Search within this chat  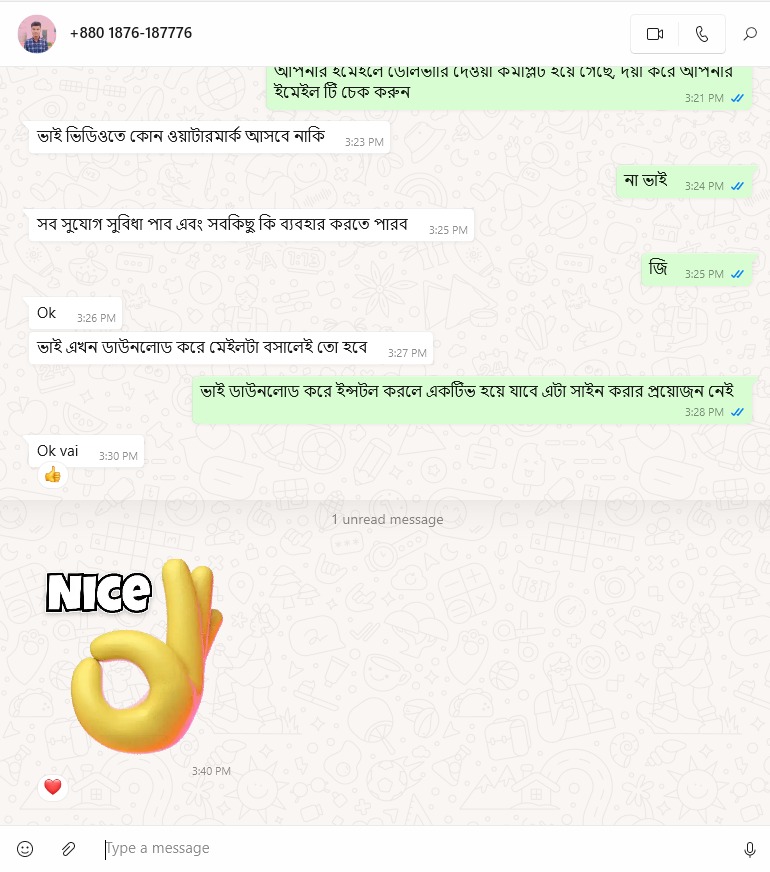point(750,34)
